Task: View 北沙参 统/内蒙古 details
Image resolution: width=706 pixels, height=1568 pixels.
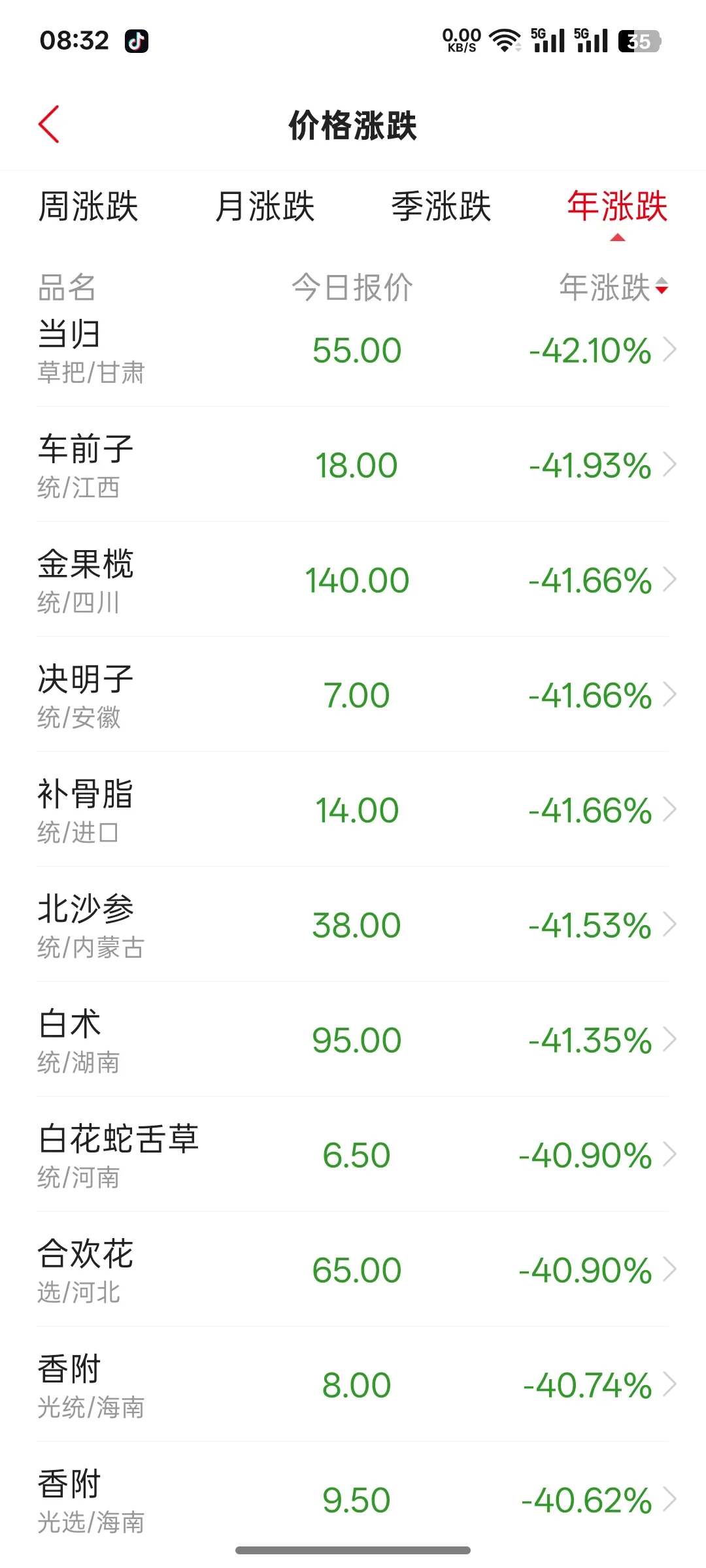Action: coord(353,924)
